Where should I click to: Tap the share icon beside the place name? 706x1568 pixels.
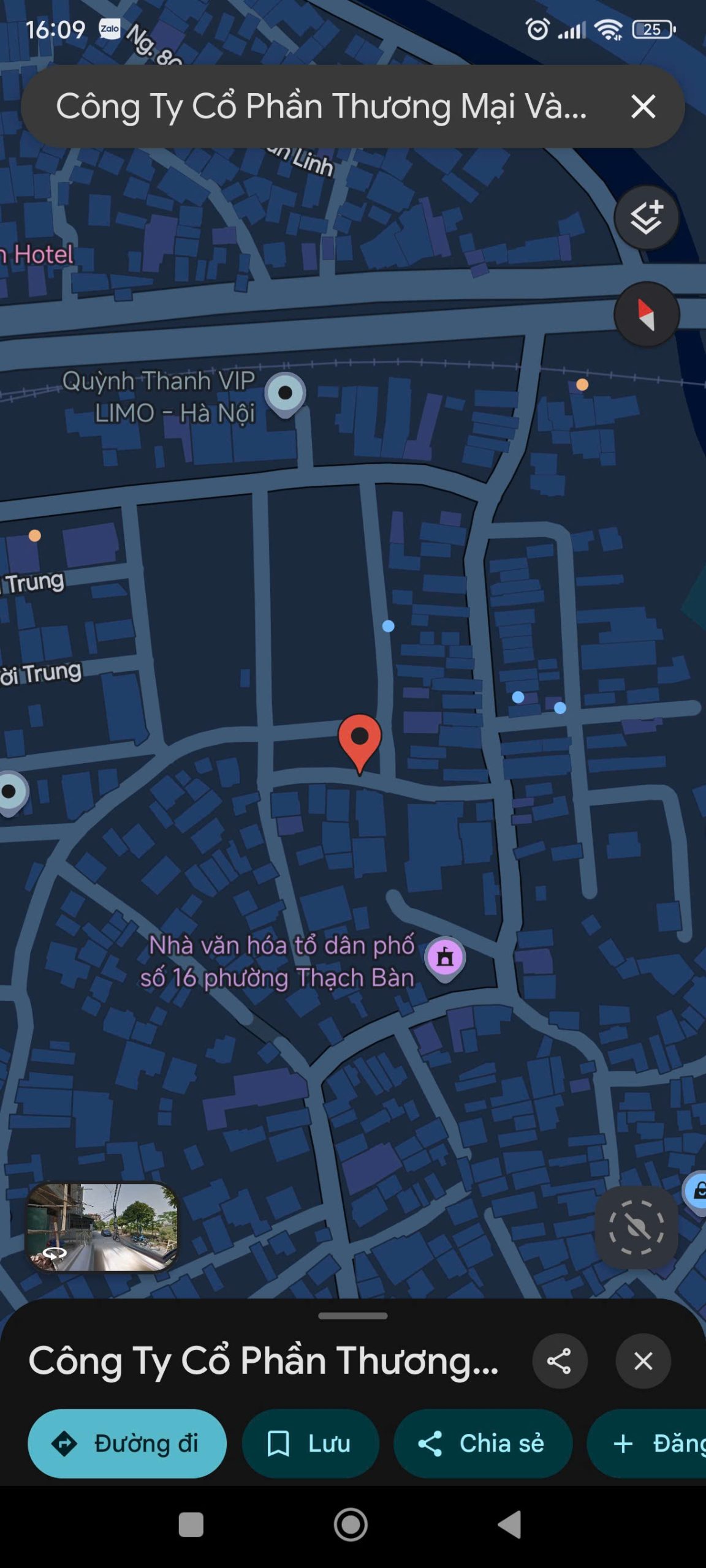tap(560, 1360)
